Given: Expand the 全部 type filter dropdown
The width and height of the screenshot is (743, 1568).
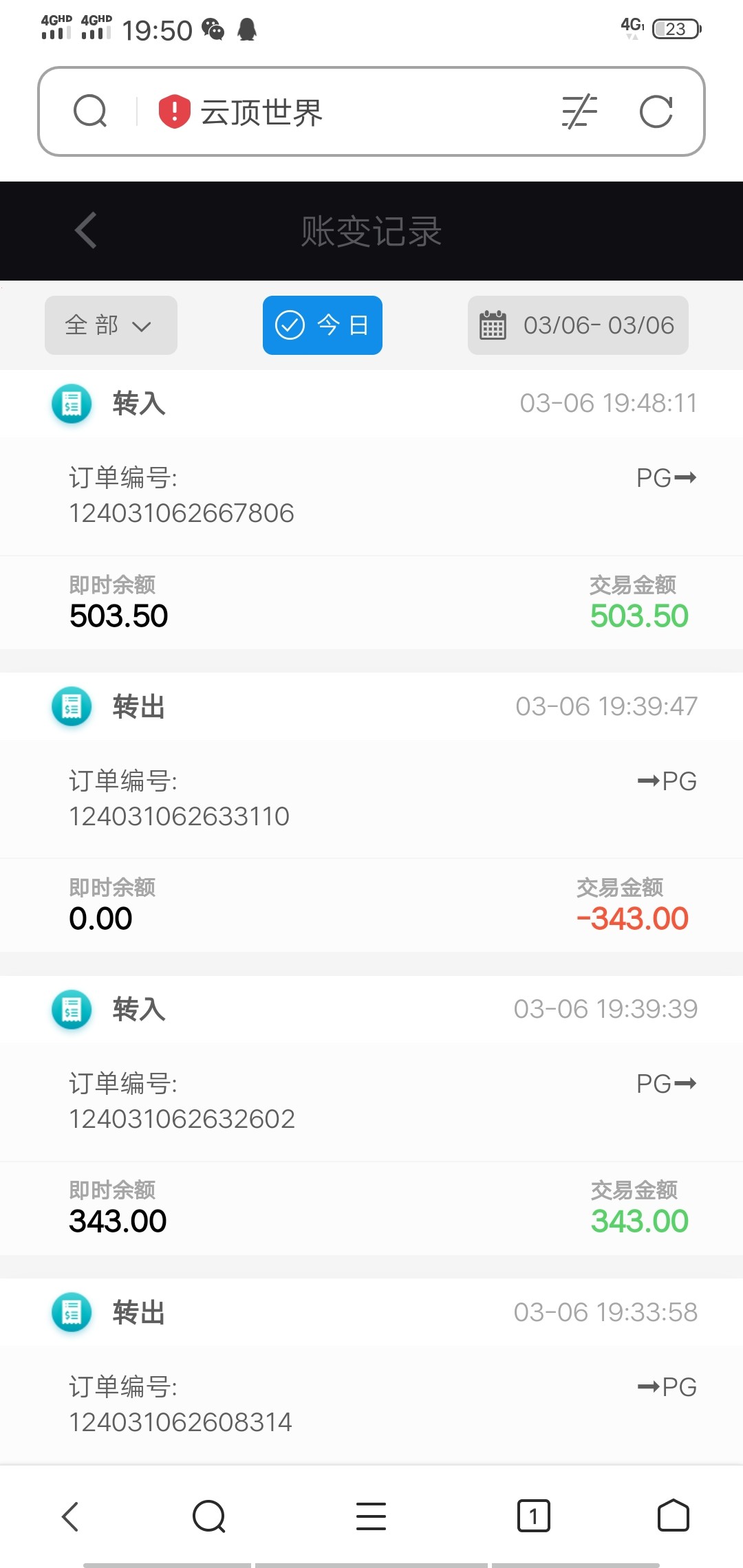Looking at the screenshot, I should tap(111, 325).
